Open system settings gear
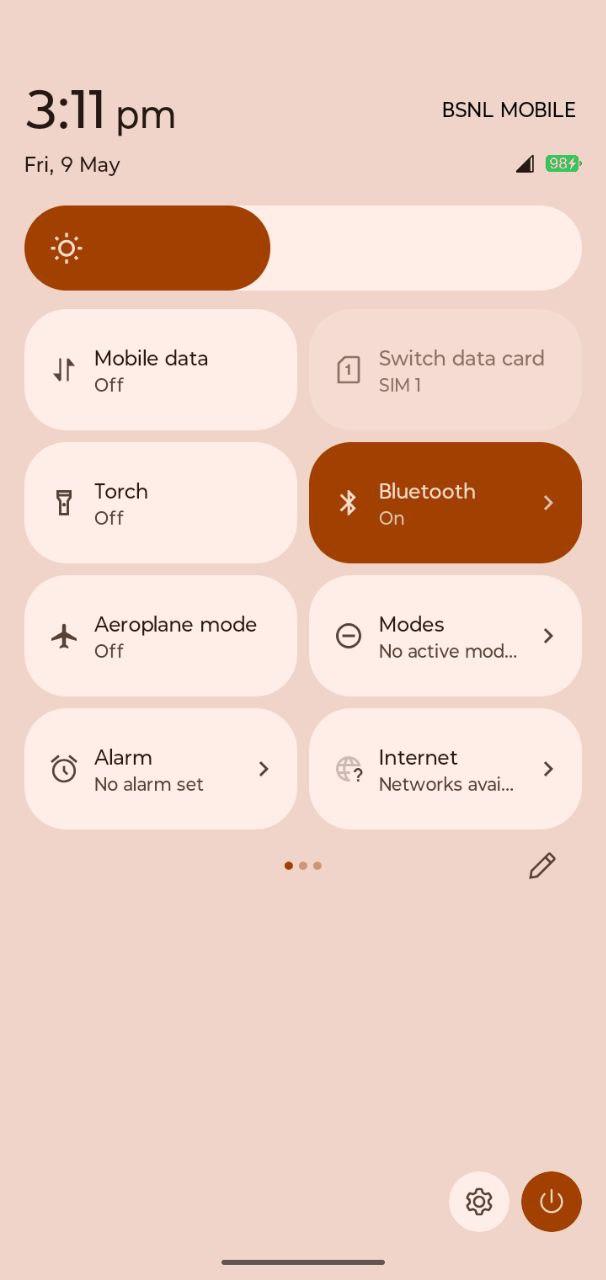Screen dimensions: 606x1280 tap(479, 1202)
